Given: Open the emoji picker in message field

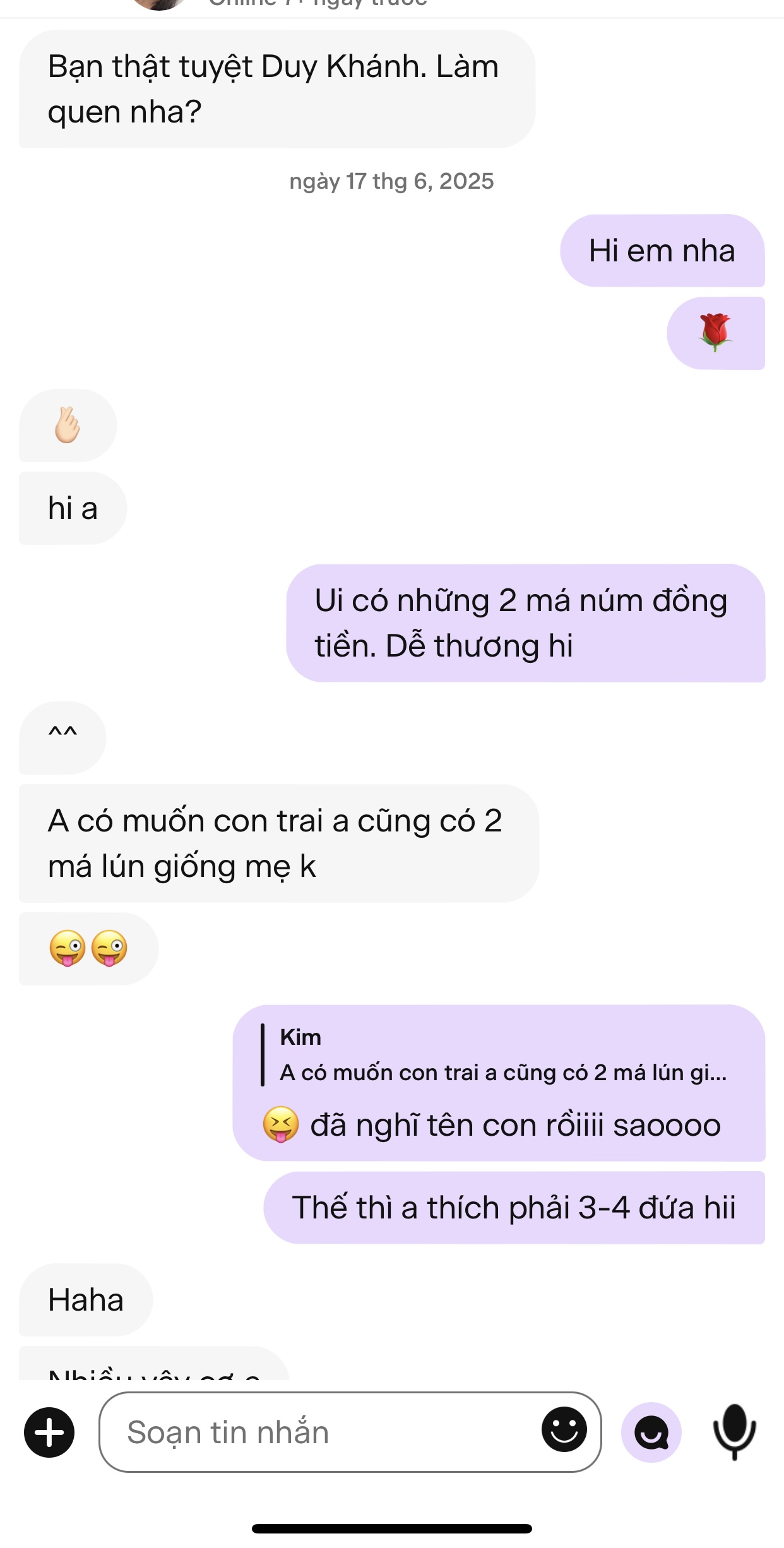Looking at the screenshot, I should click(x=564, y=1430).
